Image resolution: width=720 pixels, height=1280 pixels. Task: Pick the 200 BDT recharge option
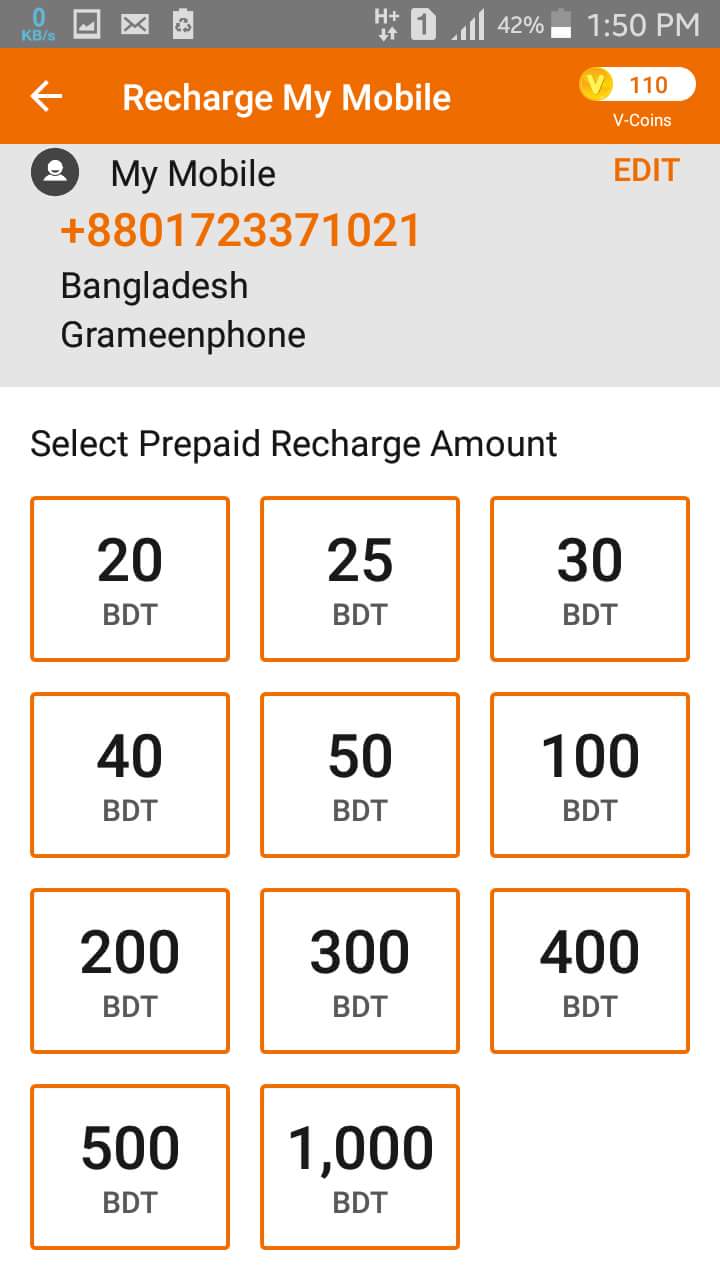pos(130,971)
